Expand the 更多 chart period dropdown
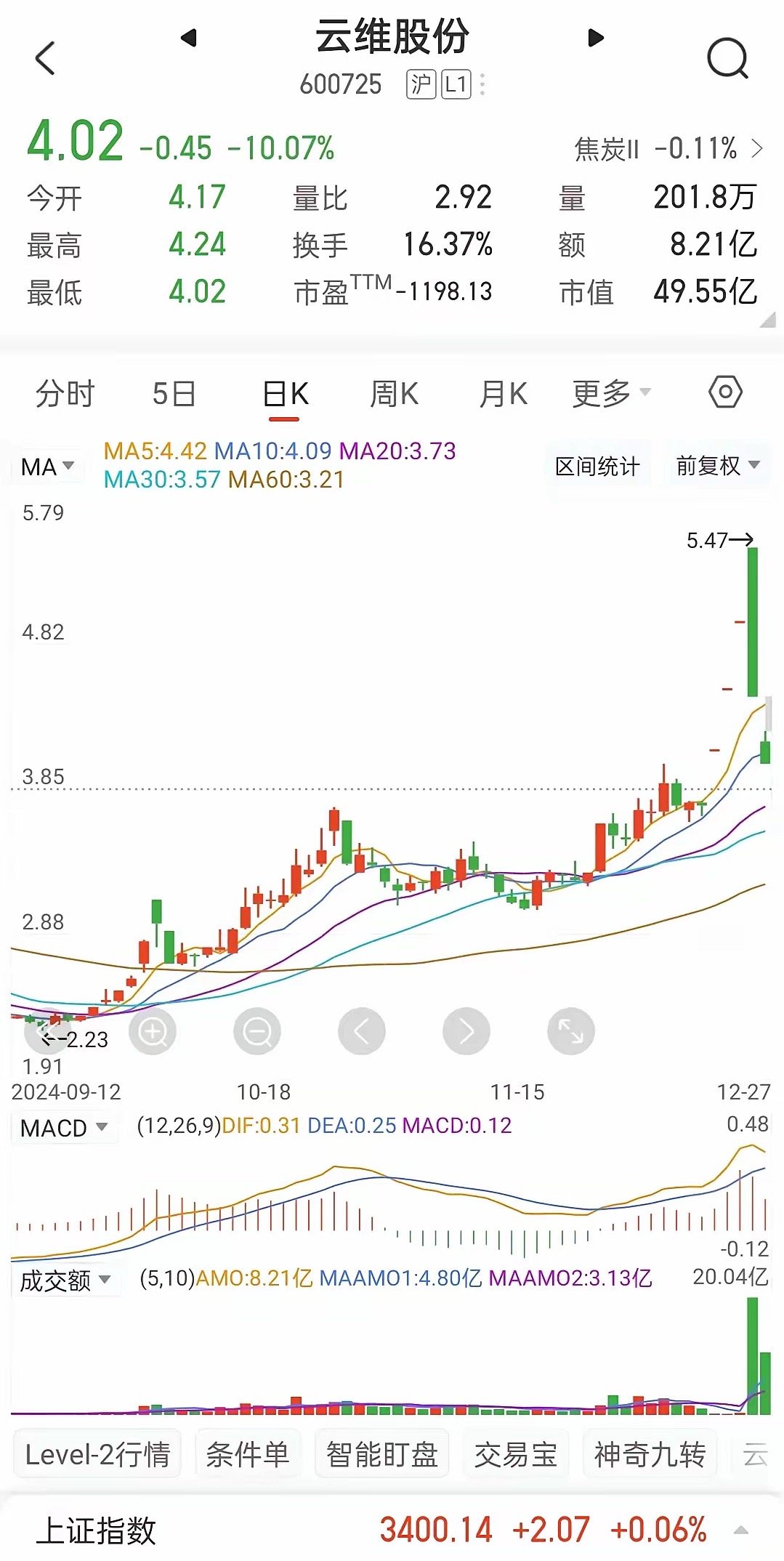Image resolution: width=784 pixels, height=1561 pixels. [611, 394]
